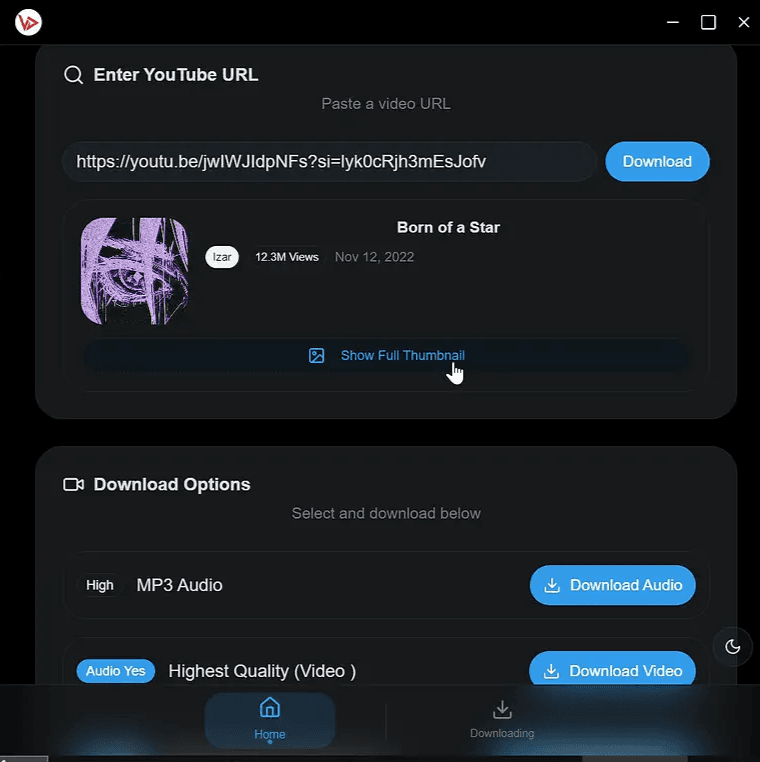Click the download tray icon above Downloading label

pyautogui.click(x=501, y=708)
